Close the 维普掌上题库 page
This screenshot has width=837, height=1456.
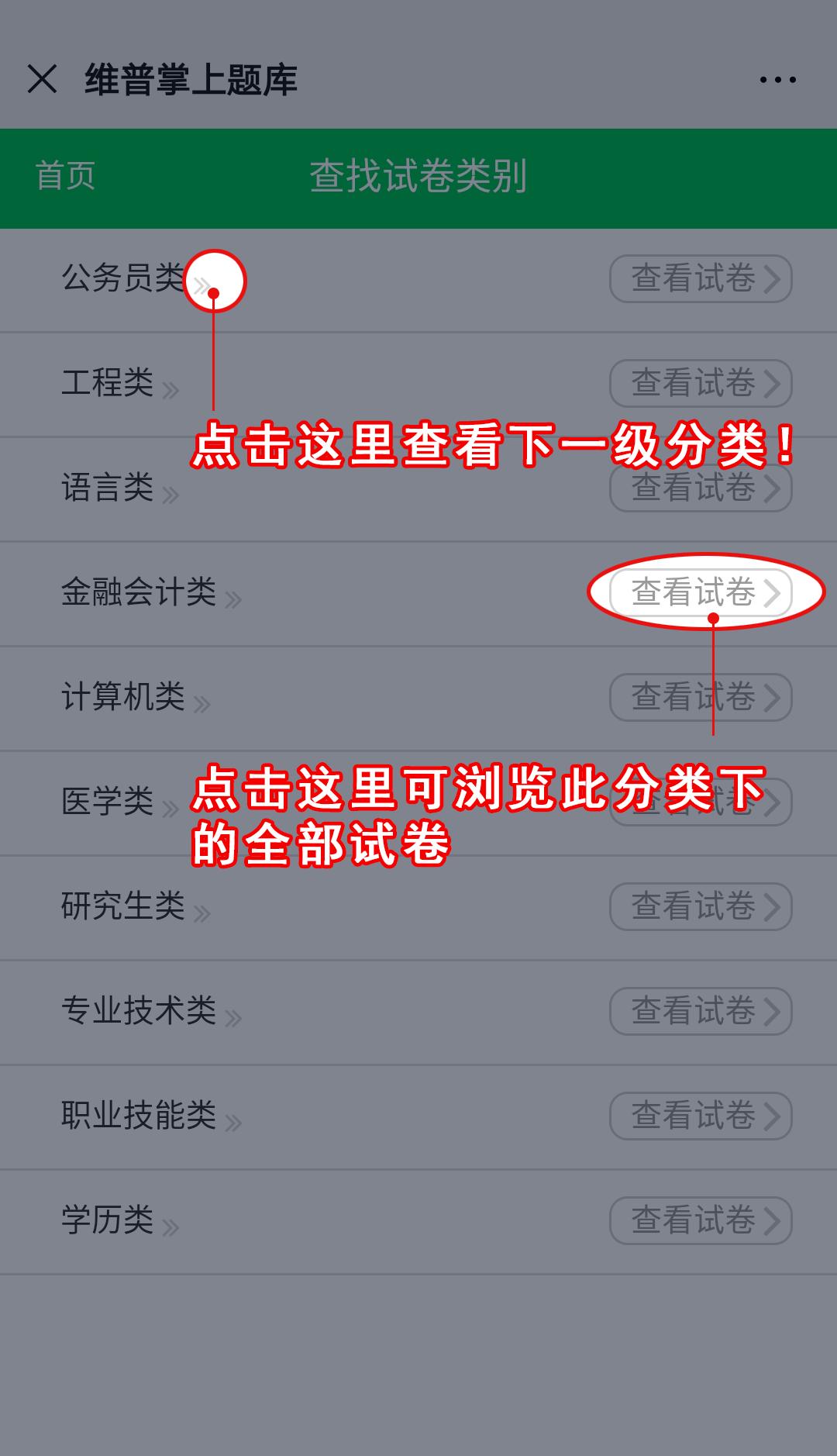43,79
